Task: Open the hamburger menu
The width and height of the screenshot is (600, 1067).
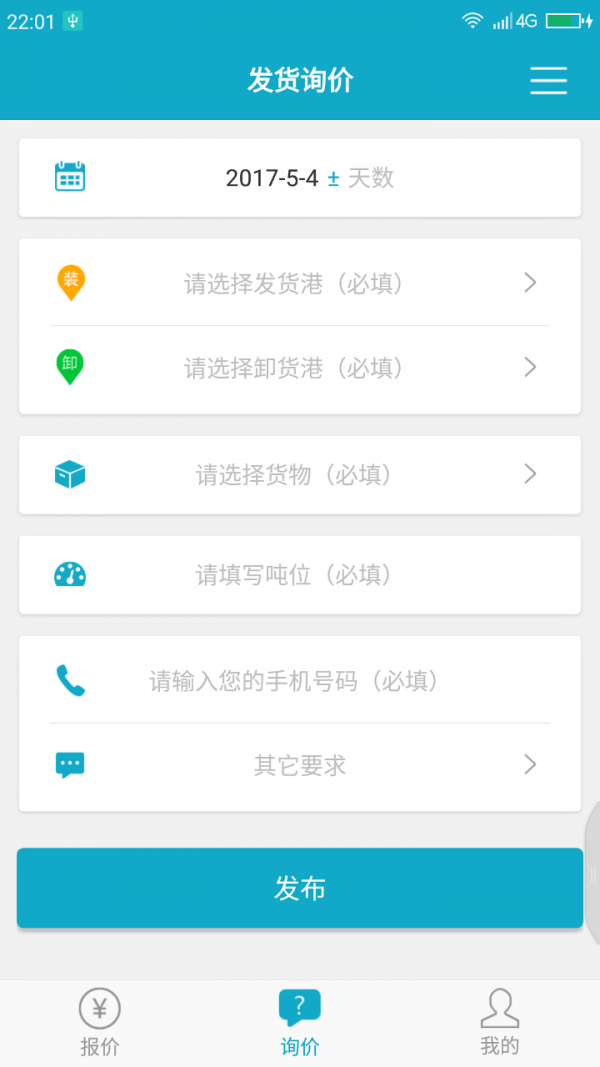Action: (x=548, y=80)
